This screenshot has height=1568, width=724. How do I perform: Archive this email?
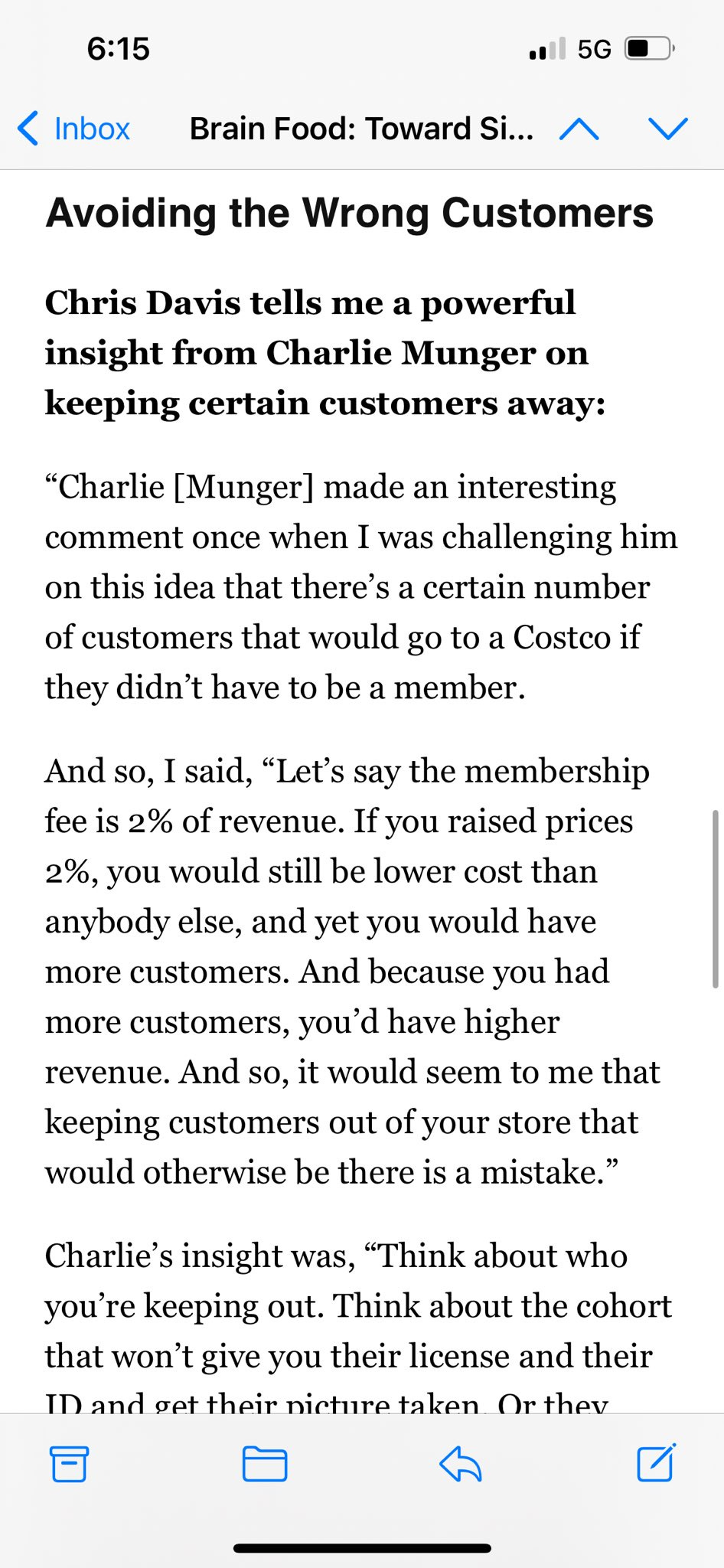(69, 1464)
